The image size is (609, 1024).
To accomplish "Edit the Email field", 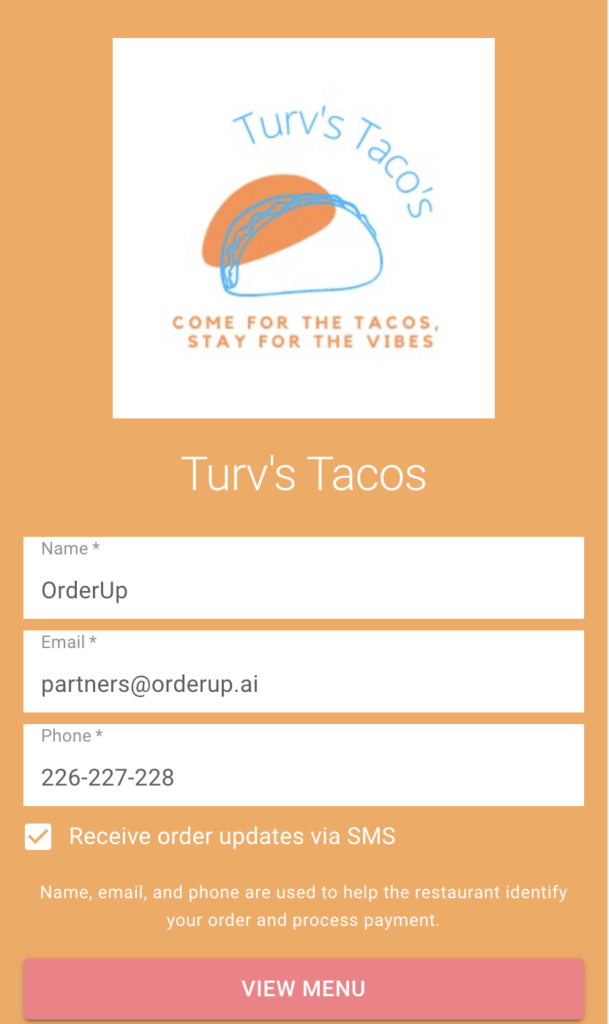I will click(x=303, y=683).
